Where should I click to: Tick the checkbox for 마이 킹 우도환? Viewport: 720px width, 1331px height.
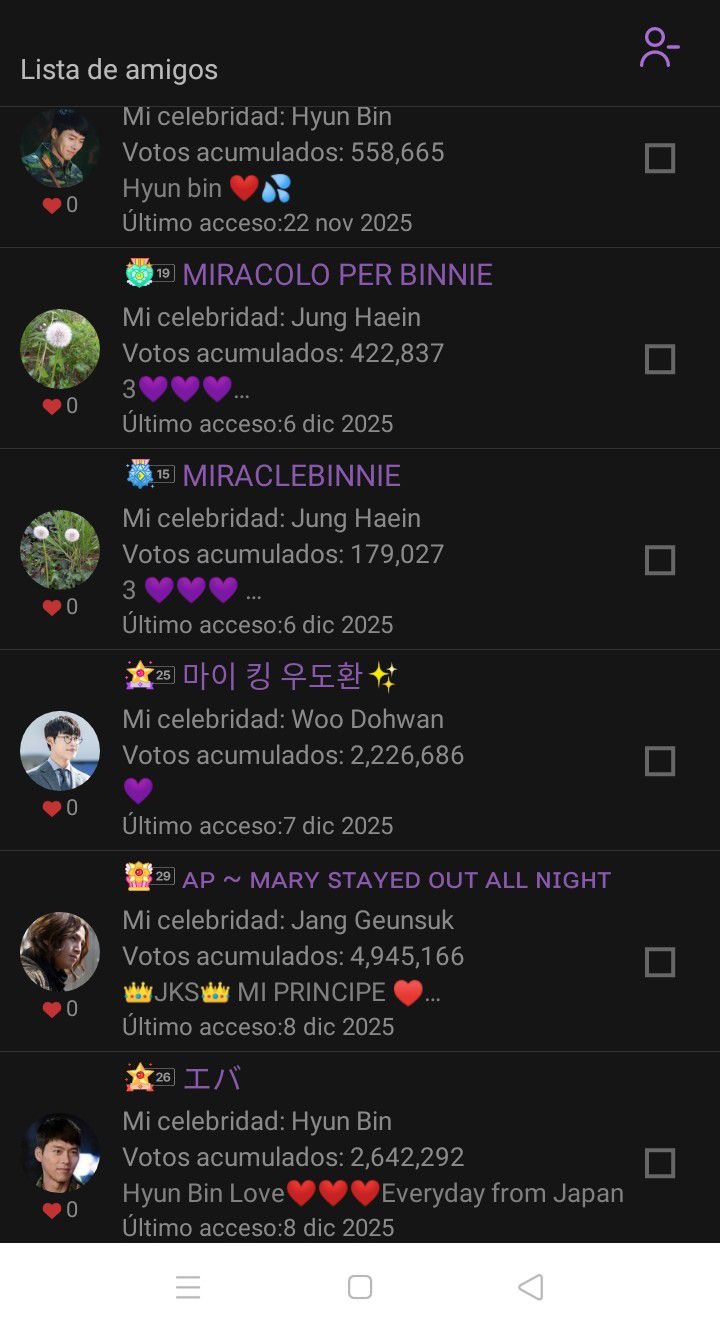[x=660, y=761]
